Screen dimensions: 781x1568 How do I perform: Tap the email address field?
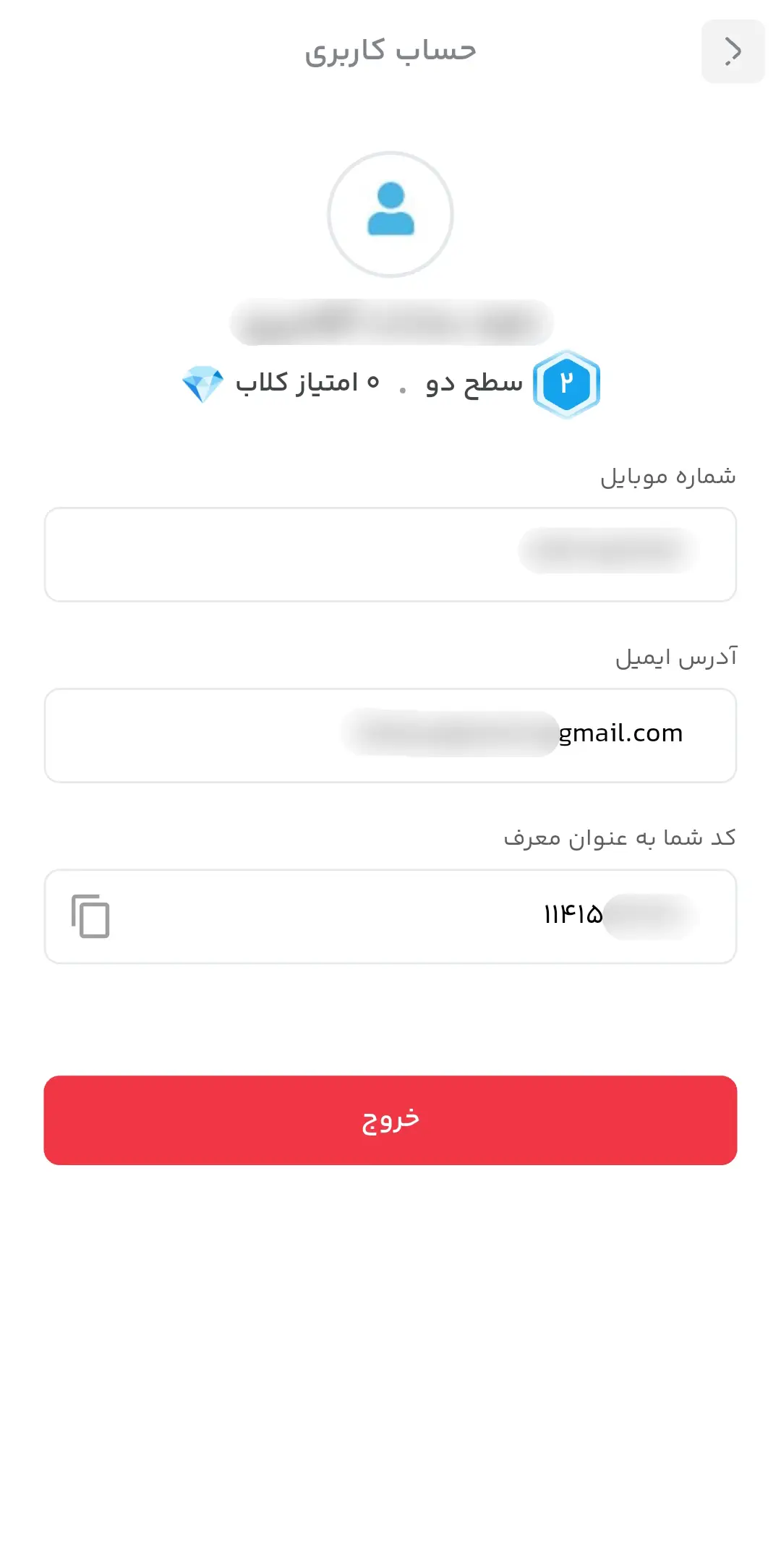point(390,736)
